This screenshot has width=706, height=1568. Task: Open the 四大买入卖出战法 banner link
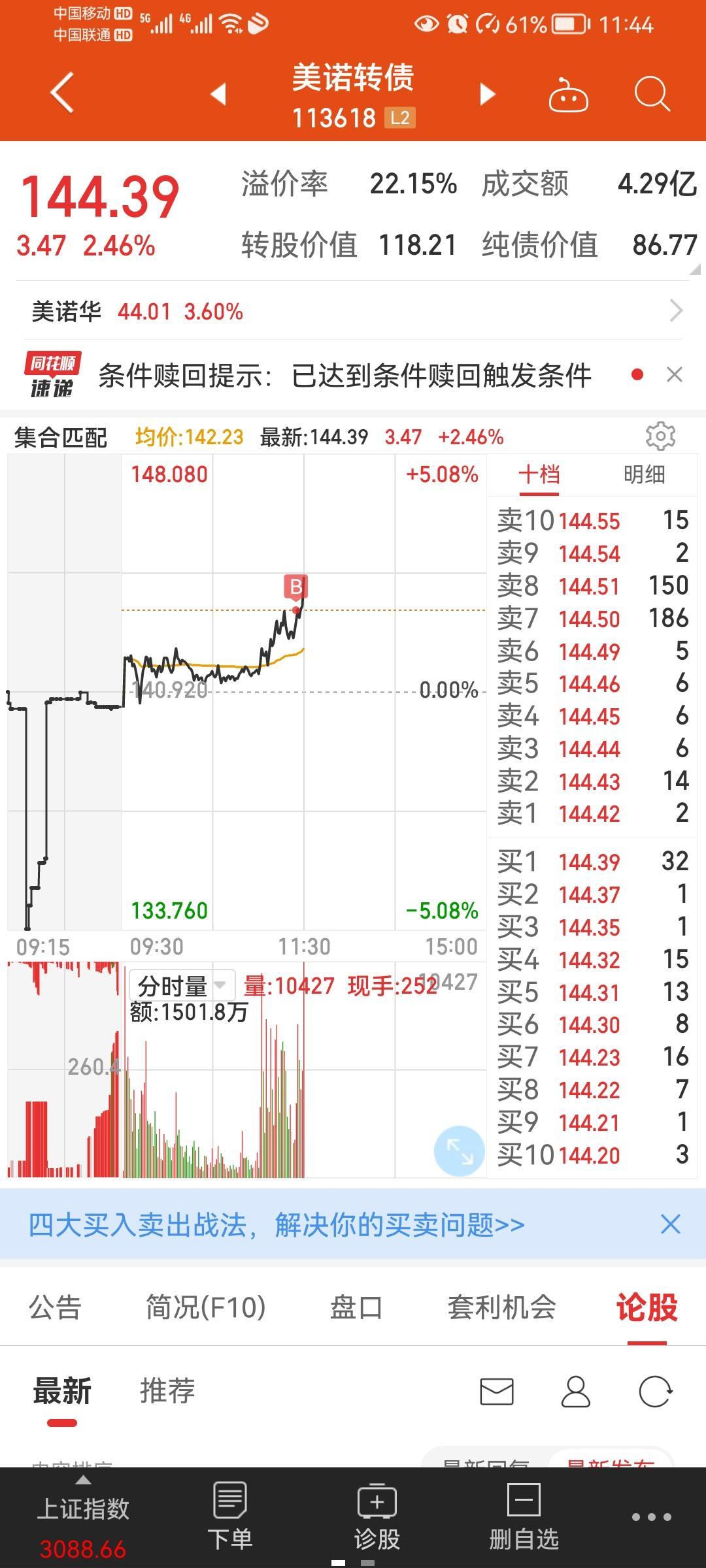click(276, 1224)
